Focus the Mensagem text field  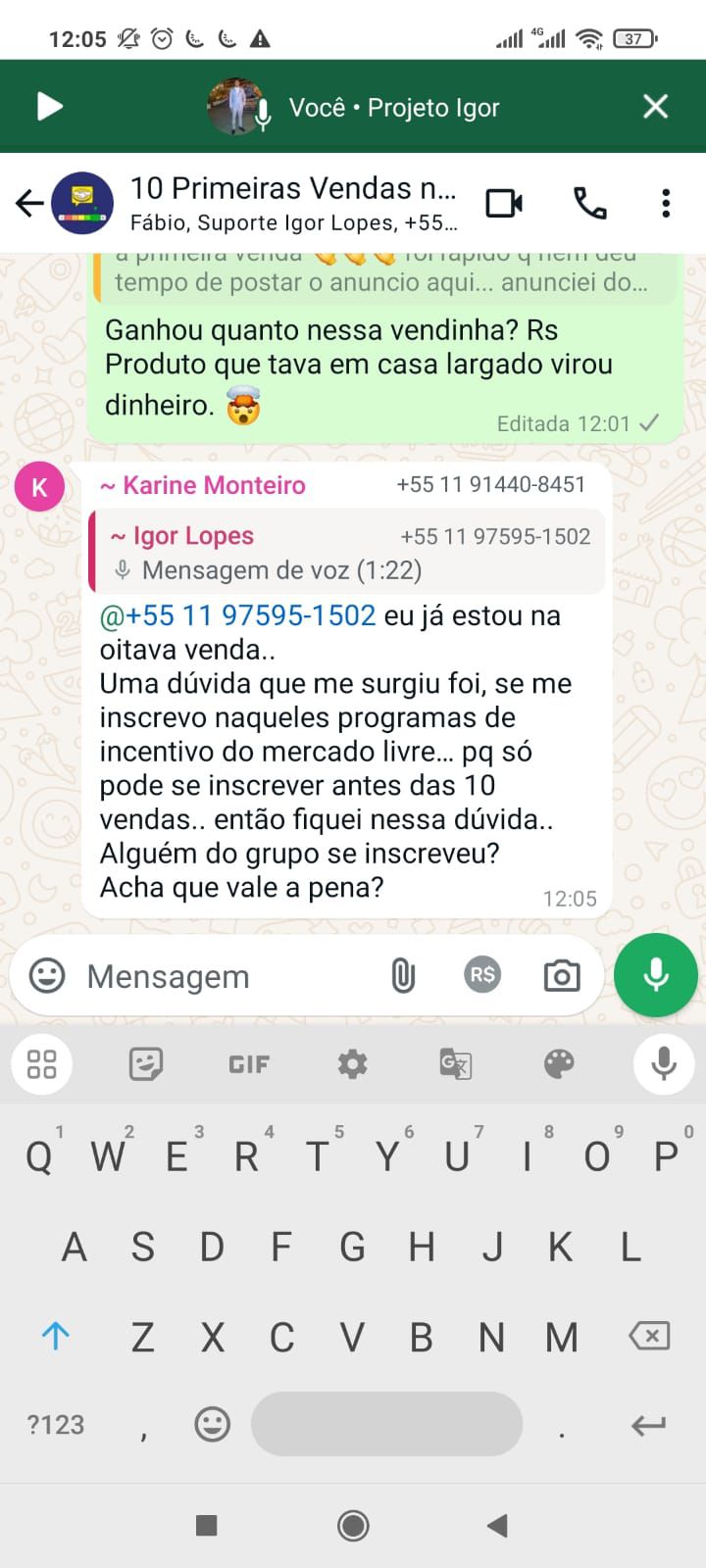pyautogui.click(x=226, y=976)
